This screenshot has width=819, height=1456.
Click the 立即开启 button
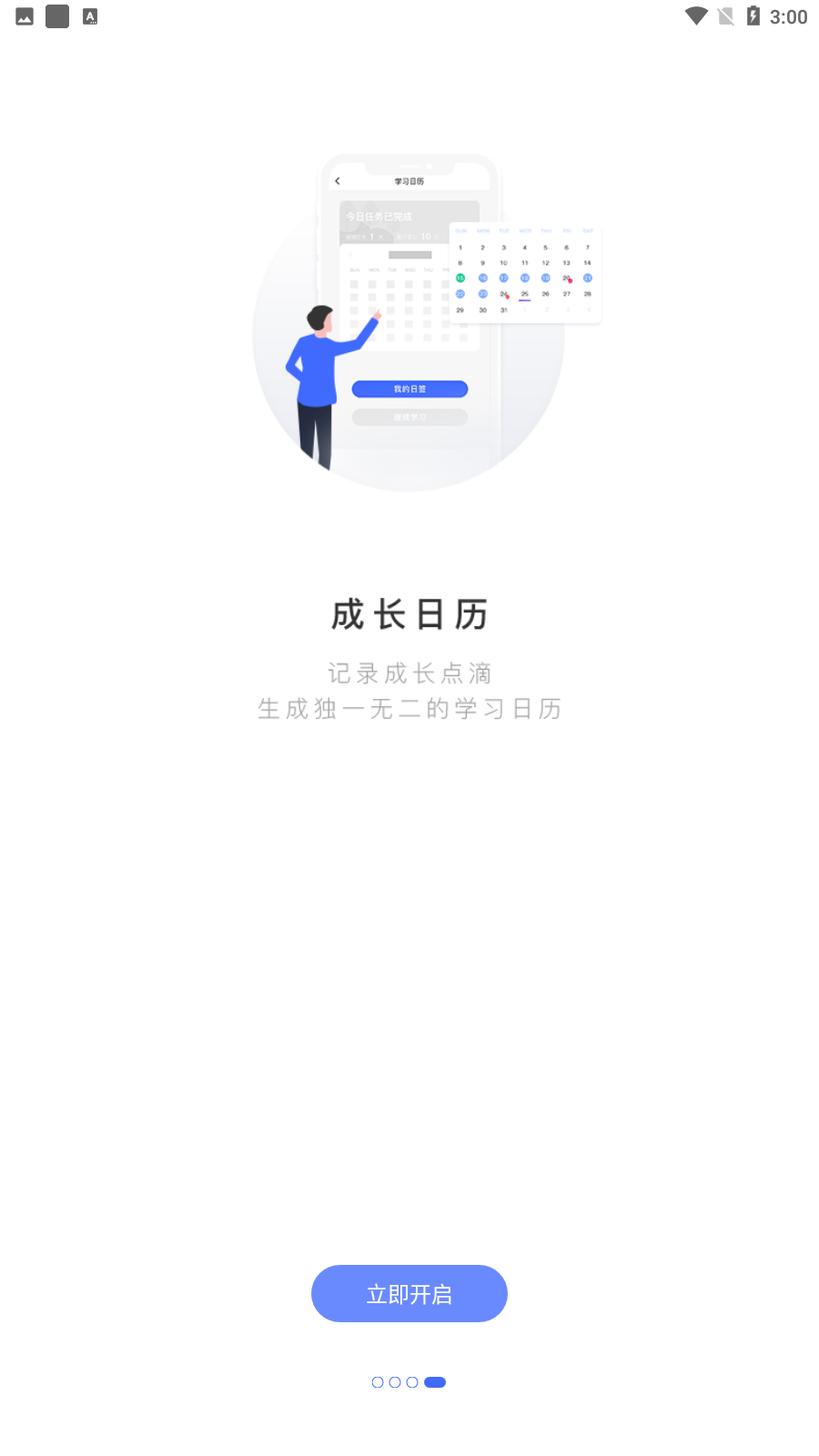pos(409,1293)
